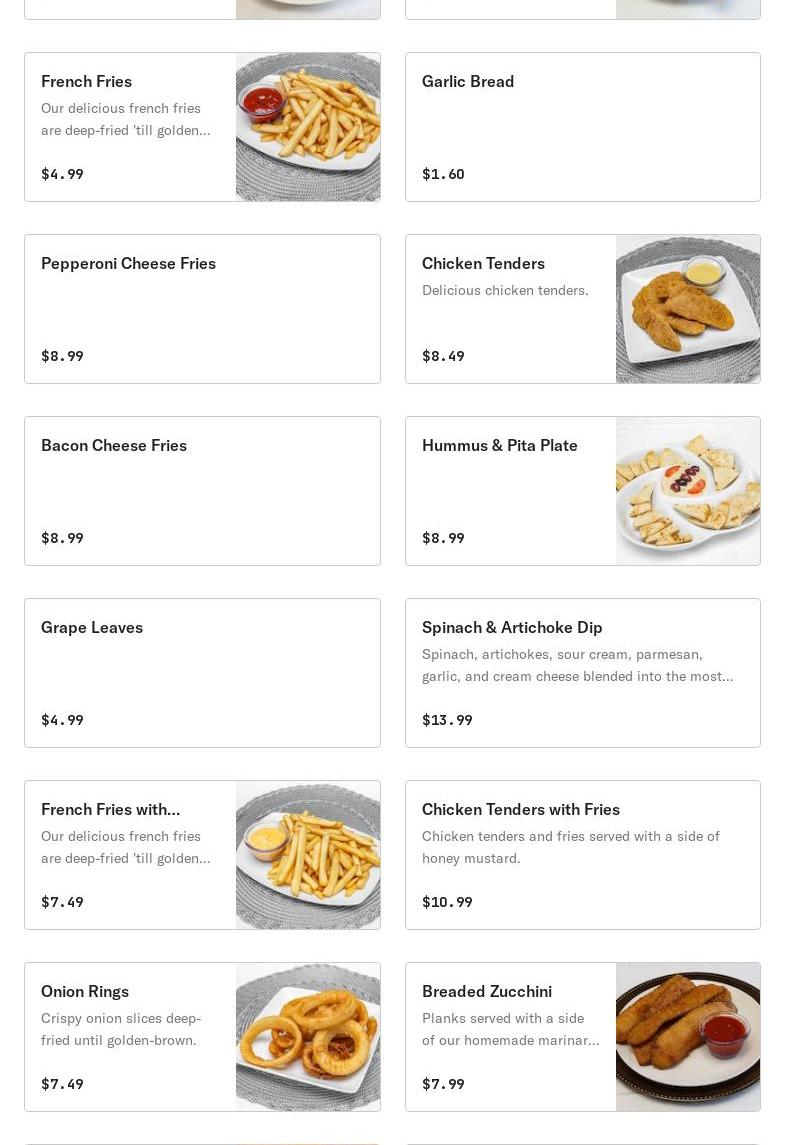Open the French Fries item priced $4.99
The height and width of the screenshot is (1145, 785).
(202, 127)
